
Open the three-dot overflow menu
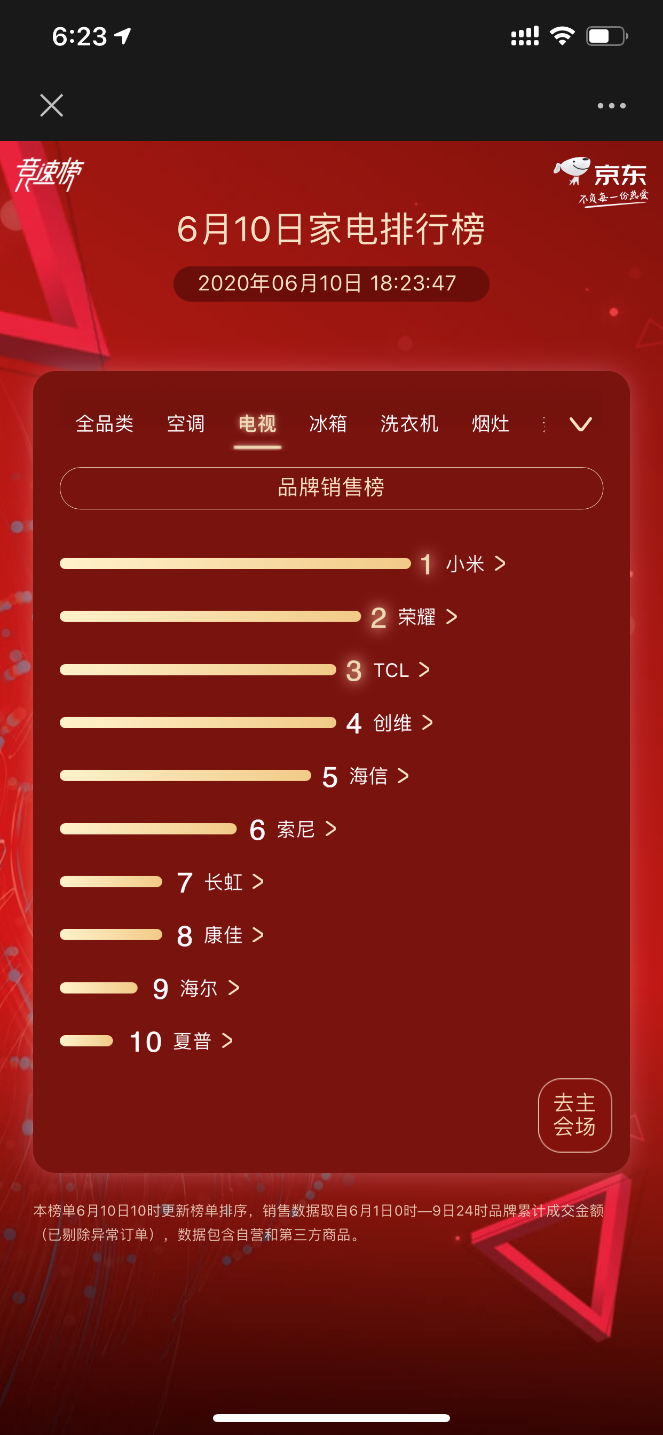click(611, 105)
